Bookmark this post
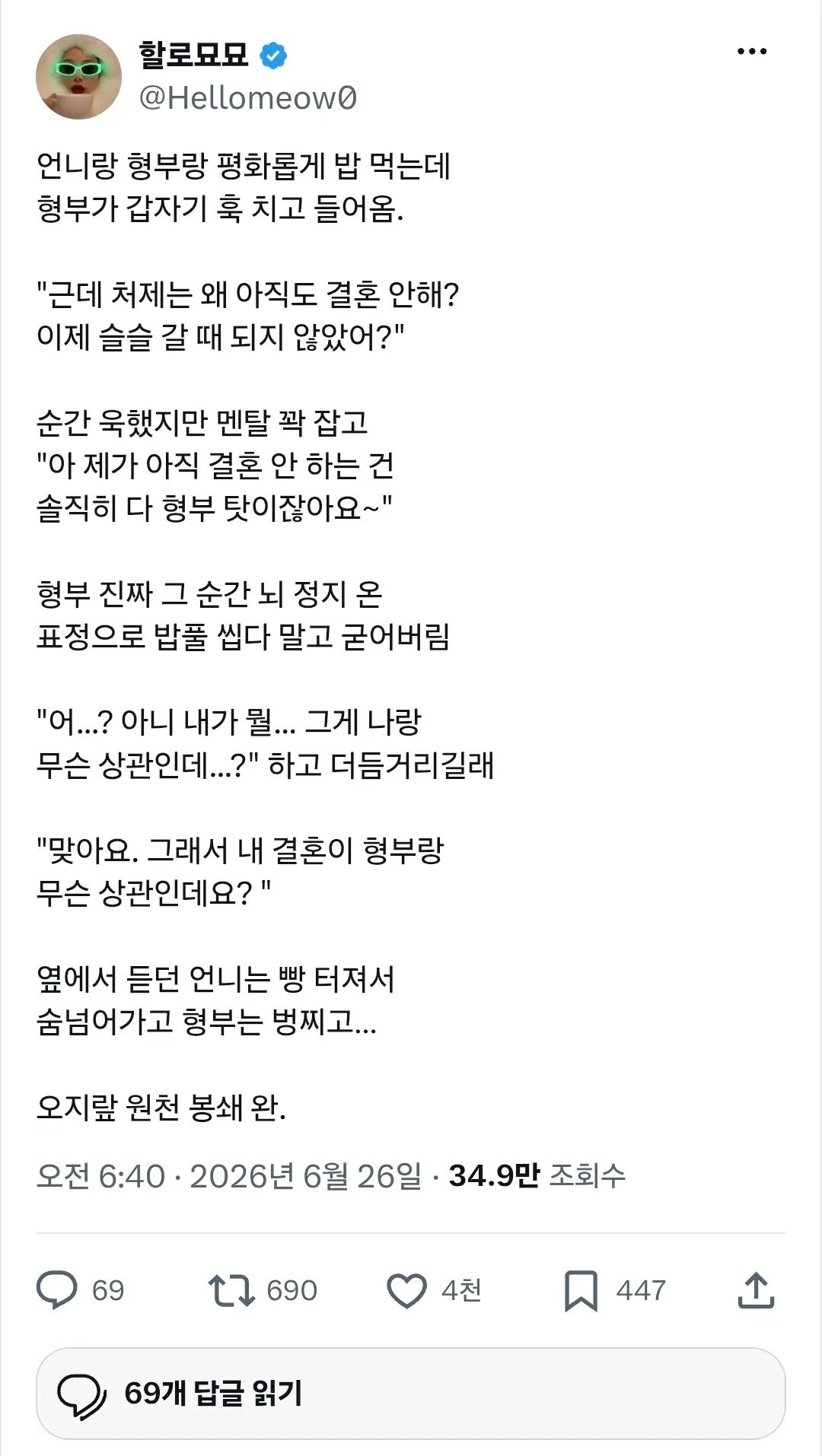This screenshot has width=822, height=1456. tap(581, 1291)
